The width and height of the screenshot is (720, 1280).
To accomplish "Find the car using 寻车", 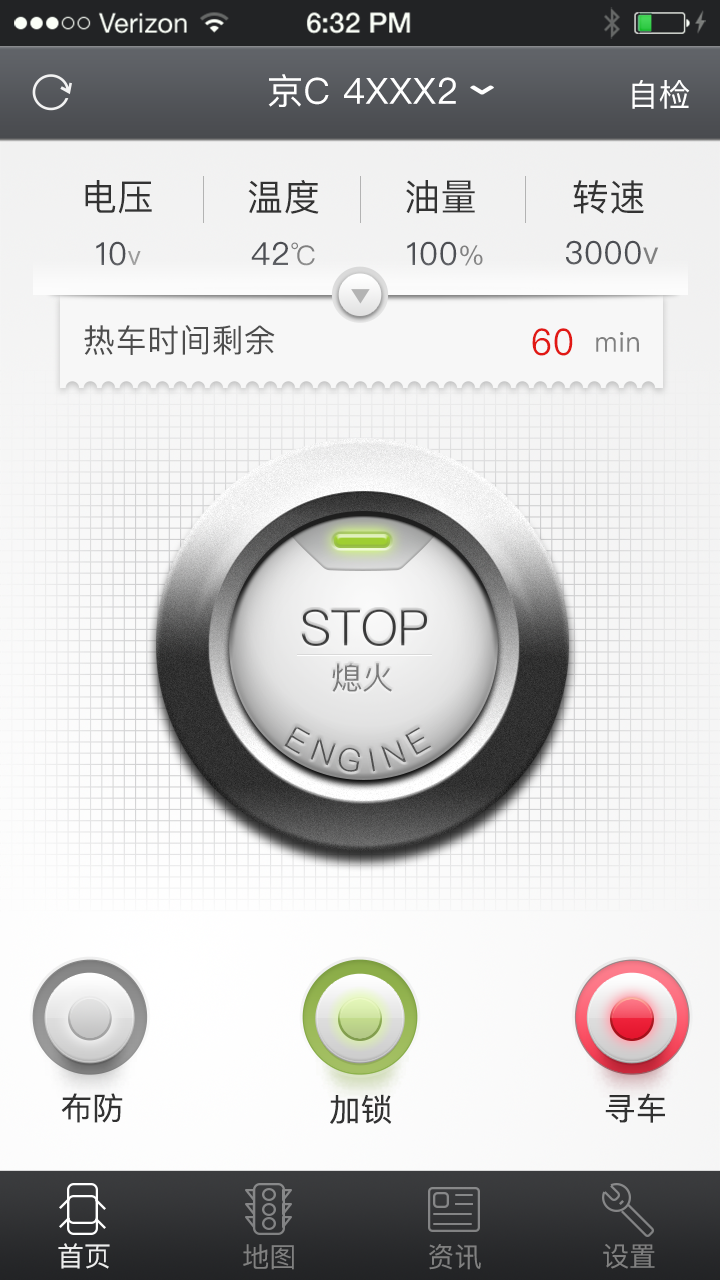I will (x=632, y=1019).
